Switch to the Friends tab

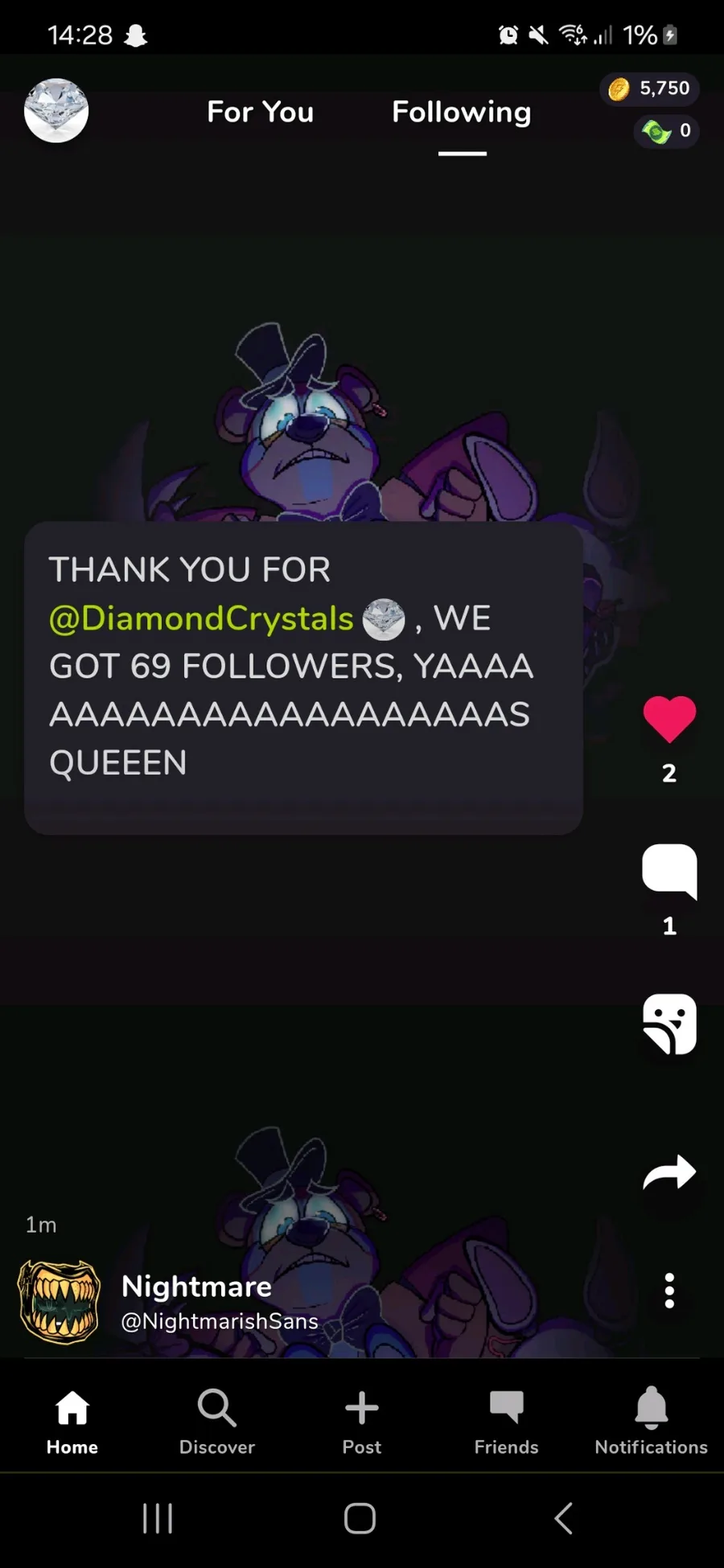coord(507,1422)
